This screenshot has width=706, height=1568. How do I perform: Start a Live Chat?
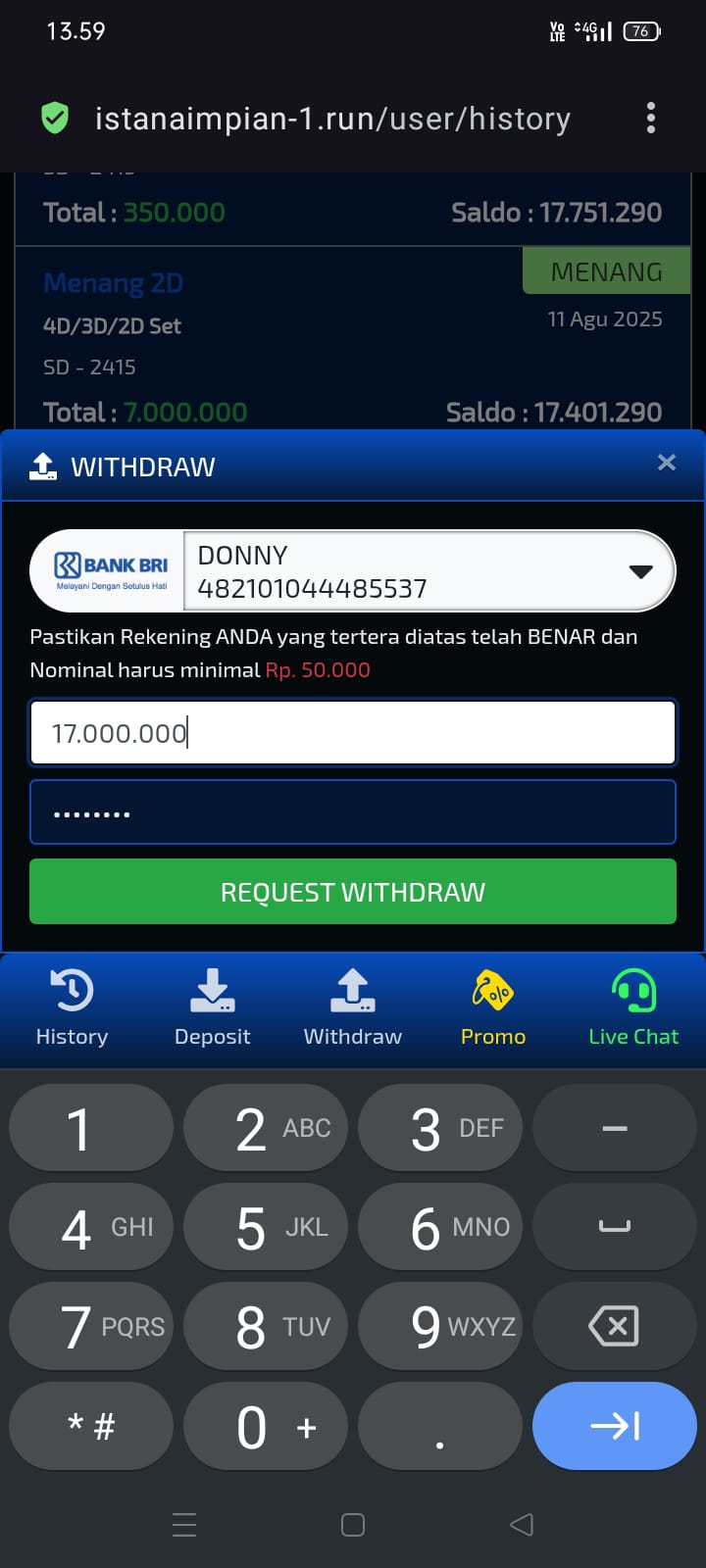coord(633,1007)
